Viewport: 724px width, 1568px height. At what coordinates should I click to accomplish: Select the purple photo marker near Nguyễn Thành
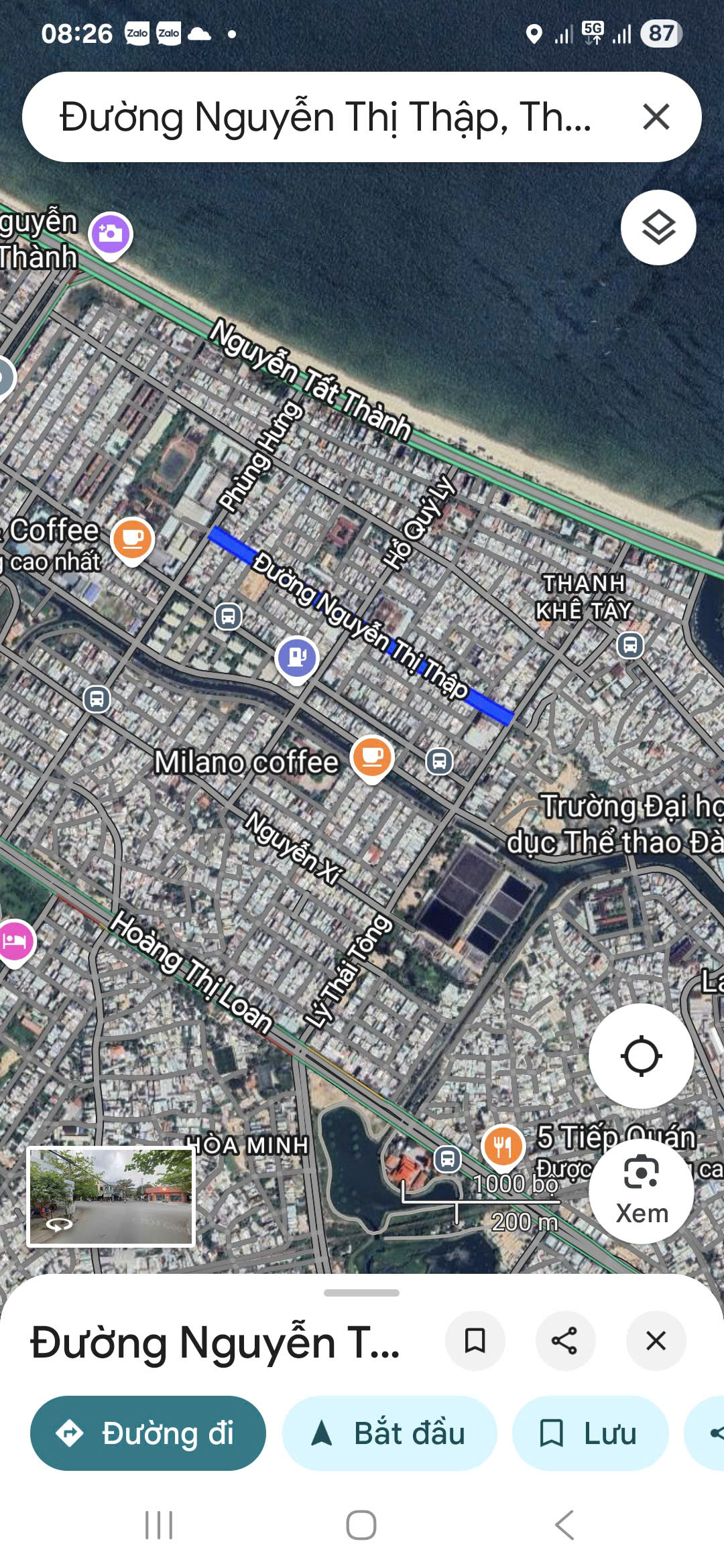click(111, 235)
